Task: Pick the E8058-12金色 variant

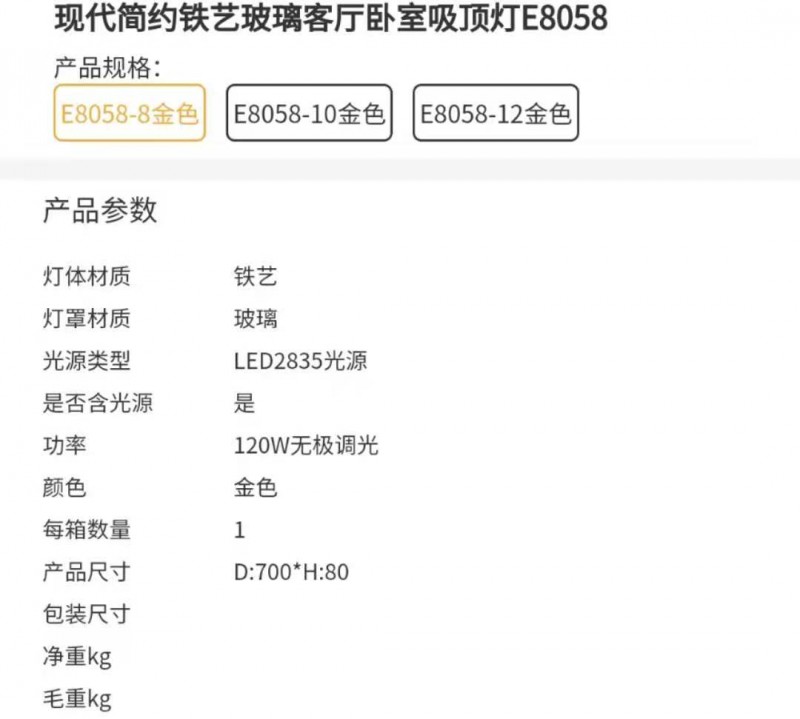Action: (x=496, y=114)
